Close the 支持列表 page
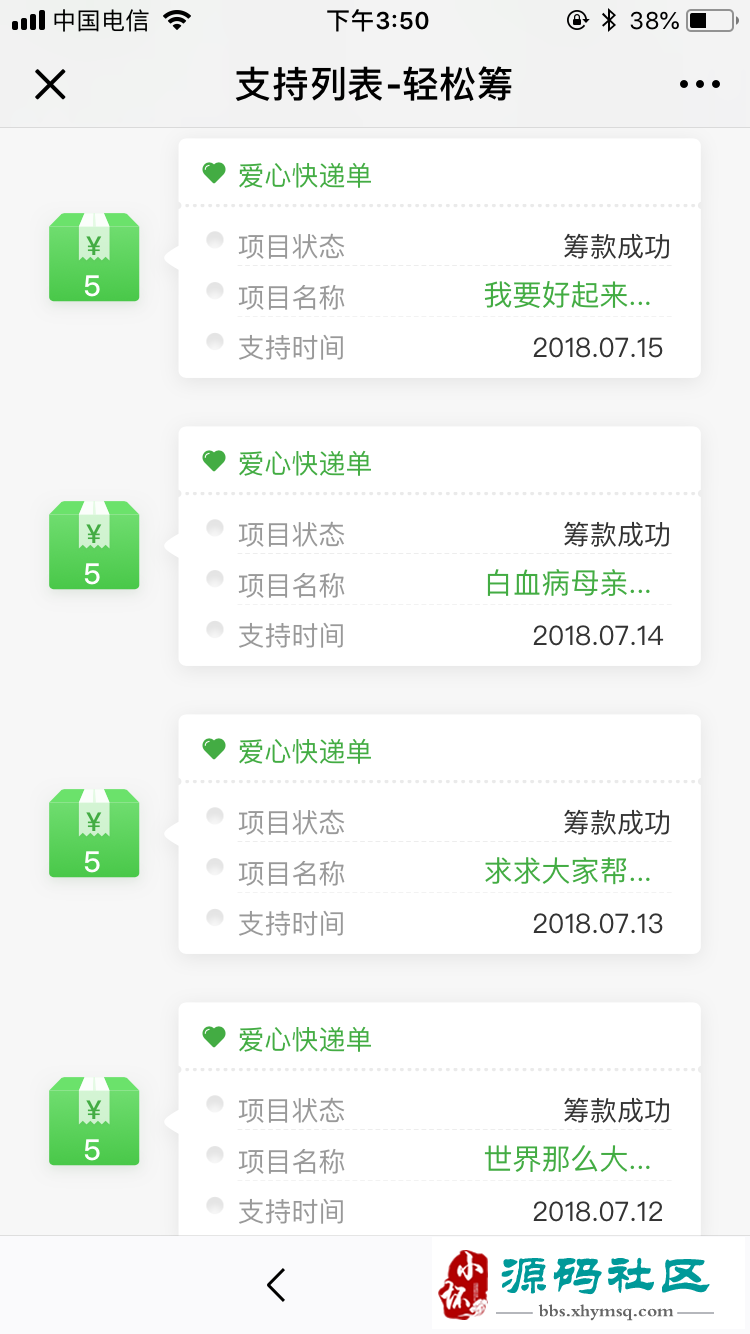The height and width of the screenshot is (1334, 750). [x=50, y=85]
